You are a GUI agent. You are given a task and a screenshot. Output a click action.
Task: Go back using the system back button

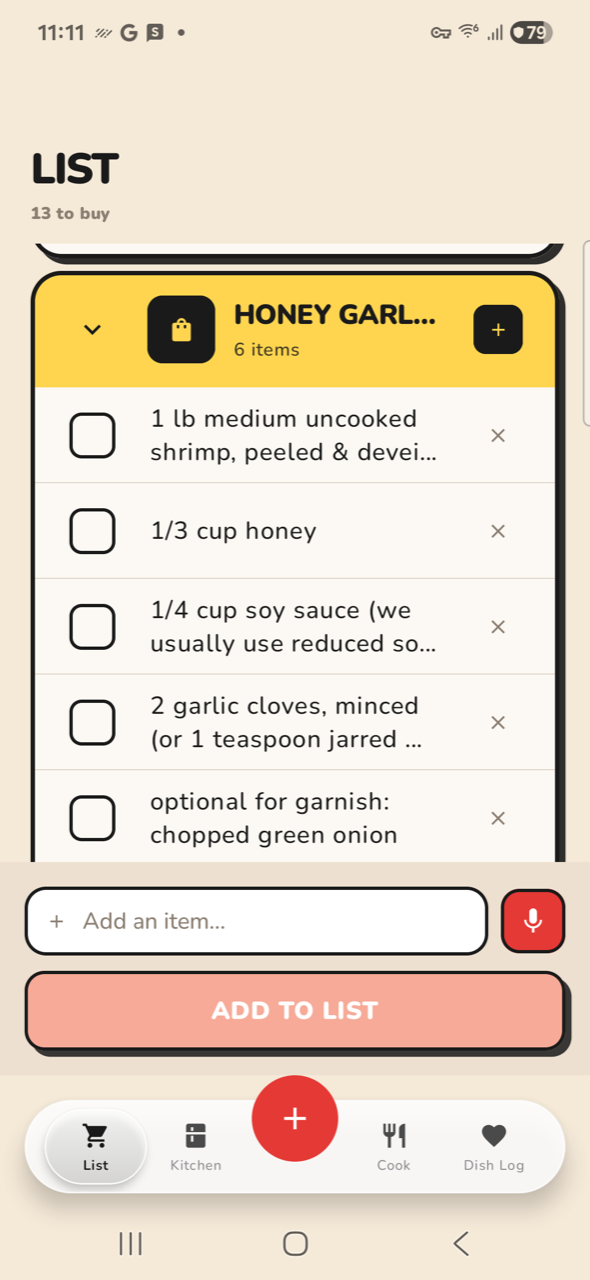[x=461, y=1243]
